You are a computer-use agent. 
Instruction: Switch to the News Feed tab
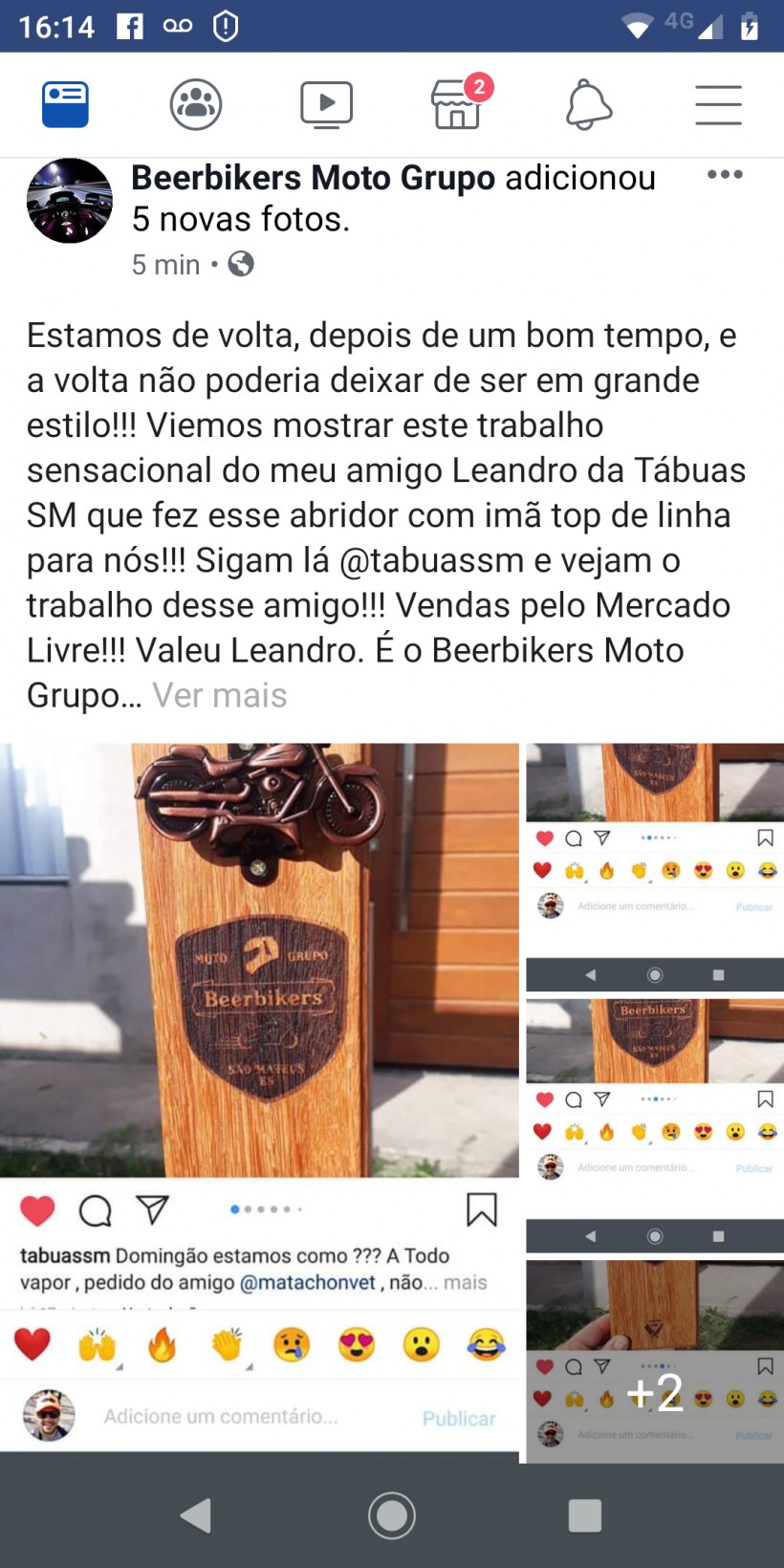pyautogui.click(x=65, y=104)
